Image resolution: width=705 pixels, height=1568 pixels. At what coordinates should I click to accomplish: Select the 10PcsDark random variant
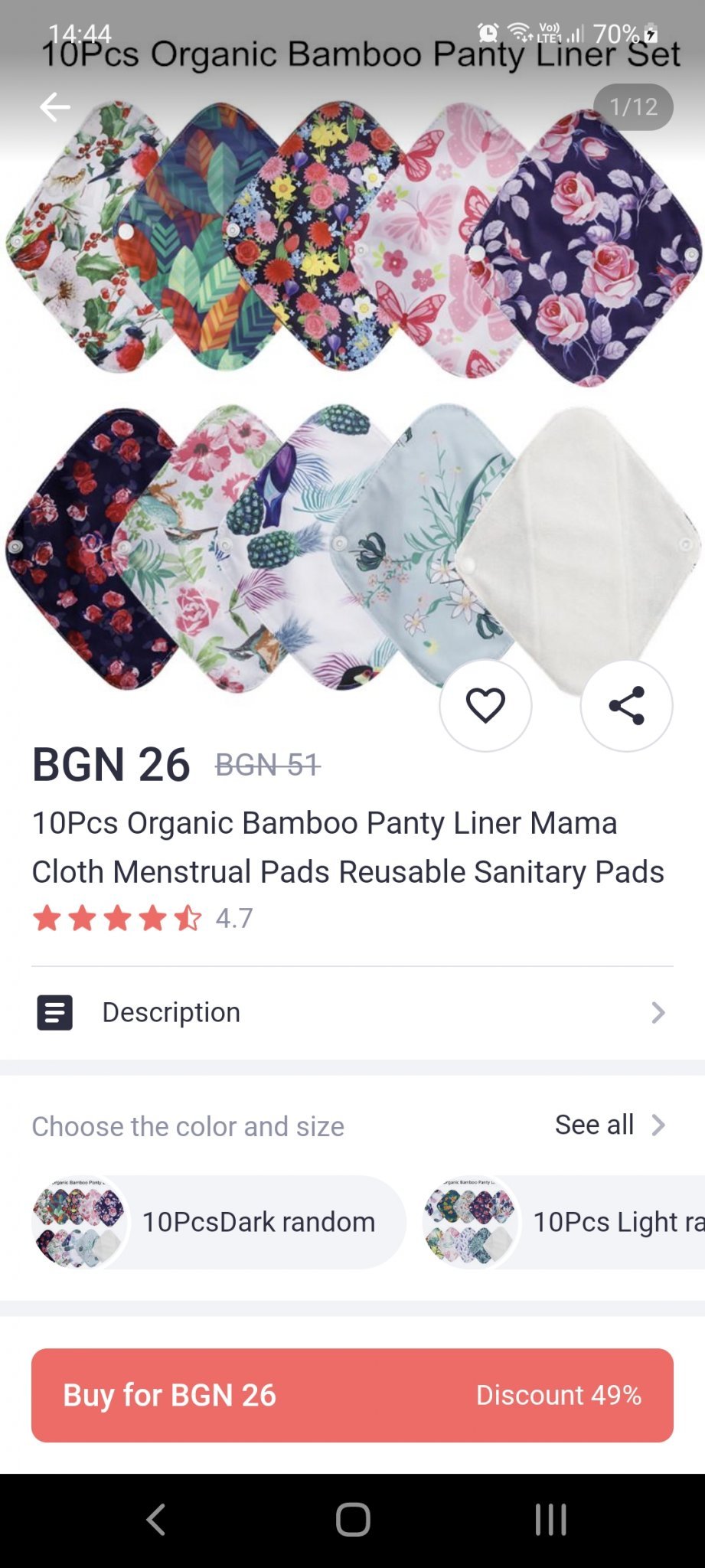219,1222
